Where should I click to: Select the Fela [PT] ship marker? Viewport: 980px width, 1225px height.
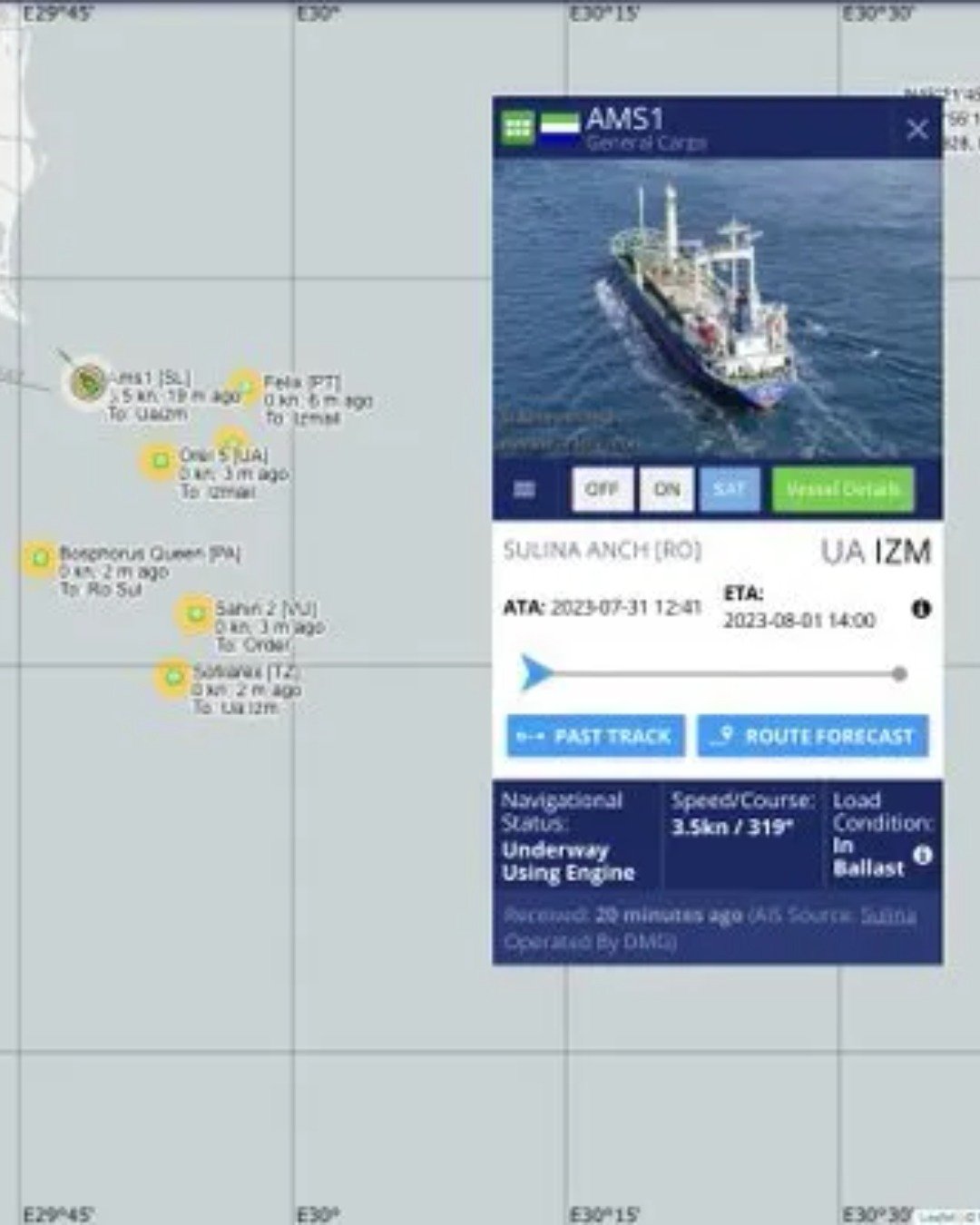click(245, 387)
